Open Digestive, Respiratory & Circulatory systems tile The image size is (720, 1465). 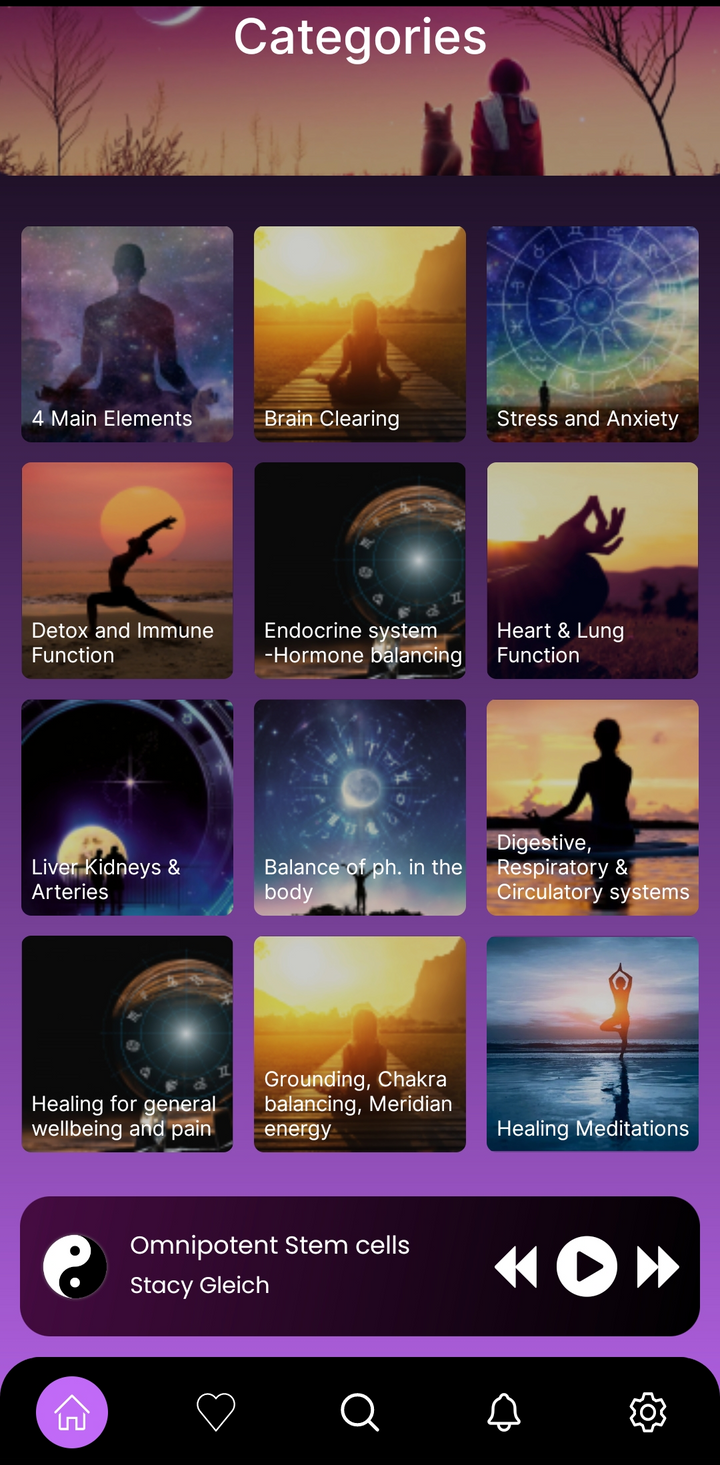tap(592, 807)
